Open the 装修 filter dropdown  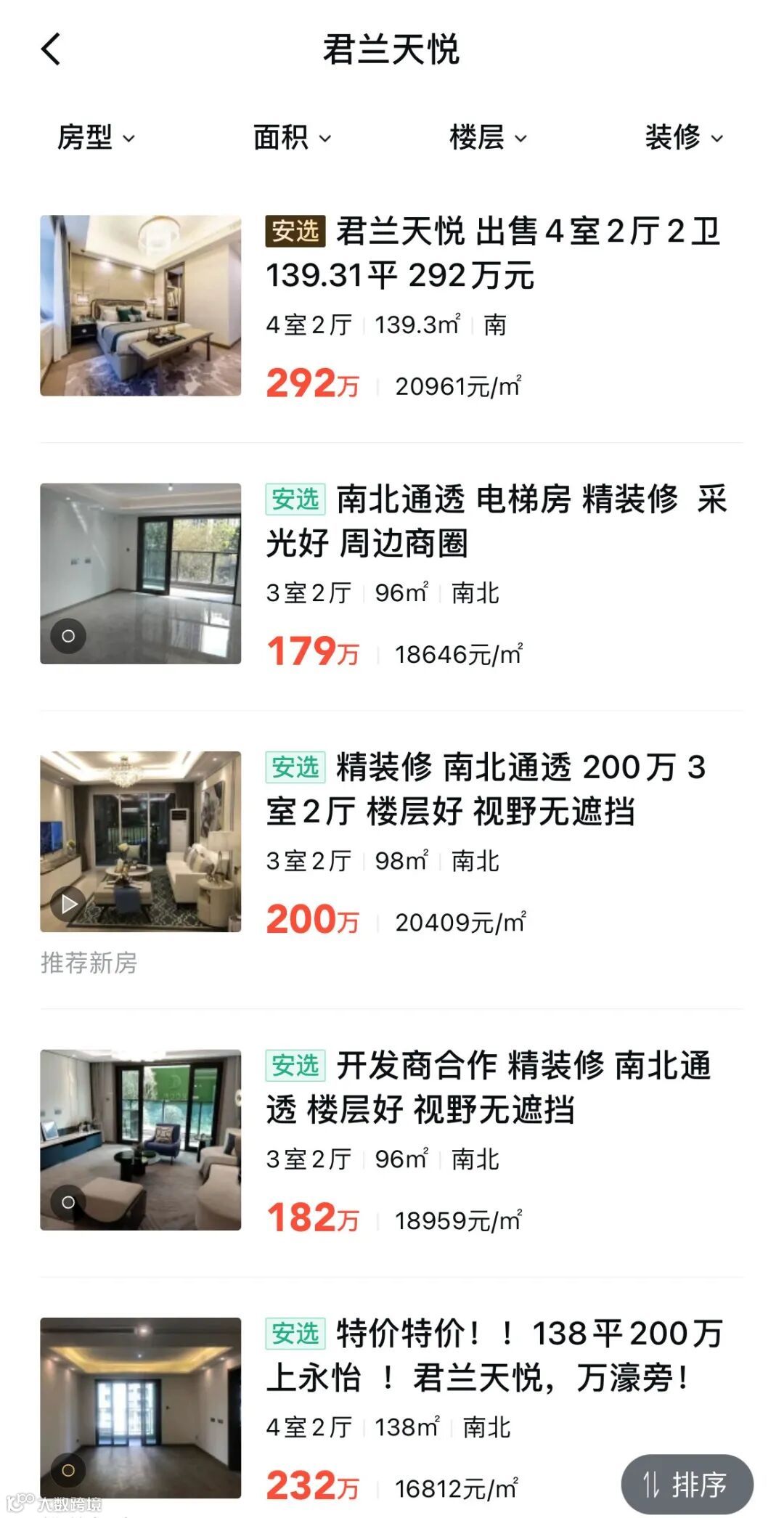coord(684,137)
